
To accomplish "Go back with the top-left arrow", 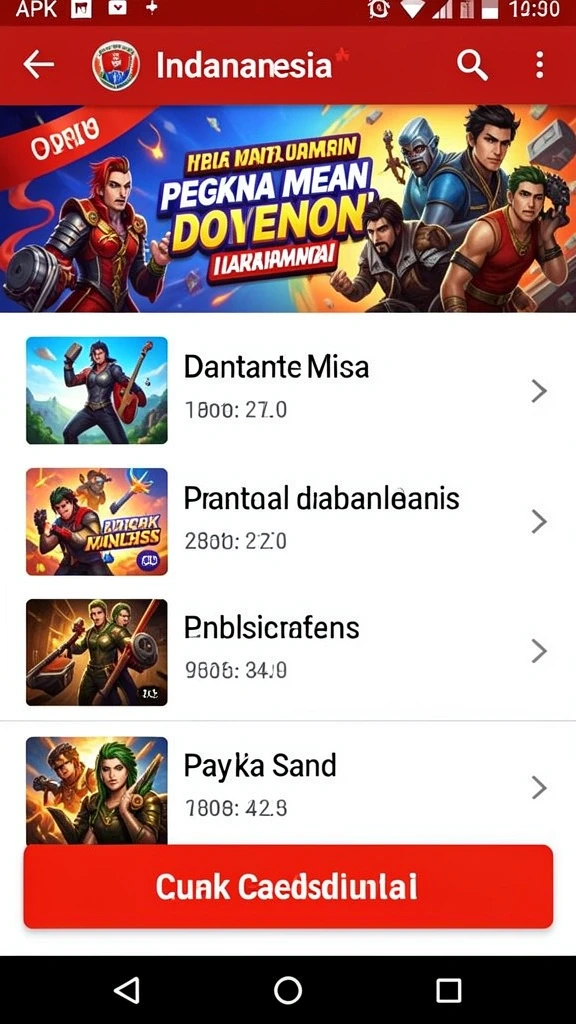I will click(x=39, y=65).
